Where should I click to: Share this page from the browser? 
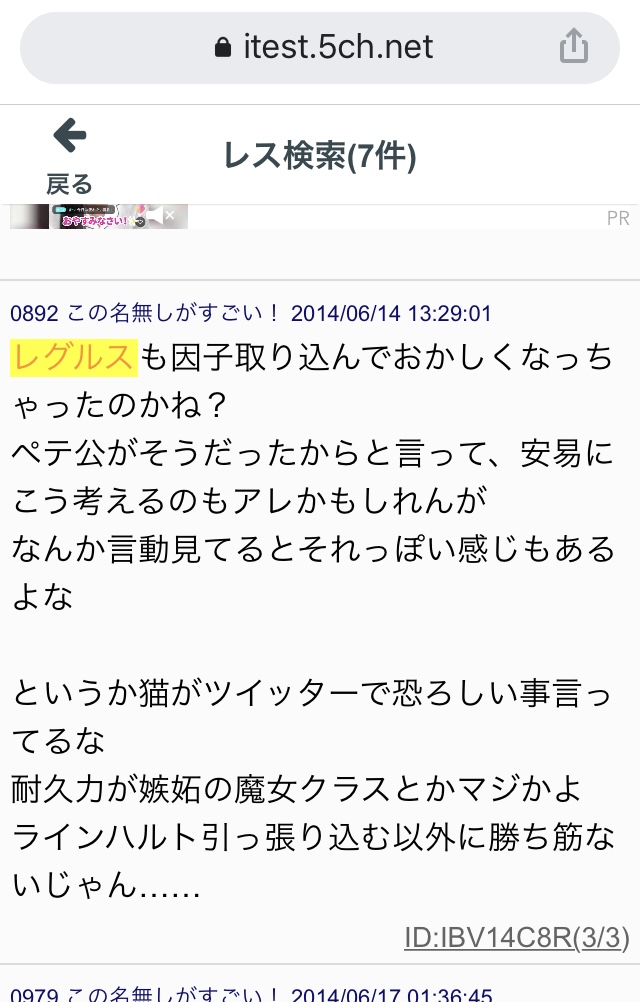click(x=573, y=47)
